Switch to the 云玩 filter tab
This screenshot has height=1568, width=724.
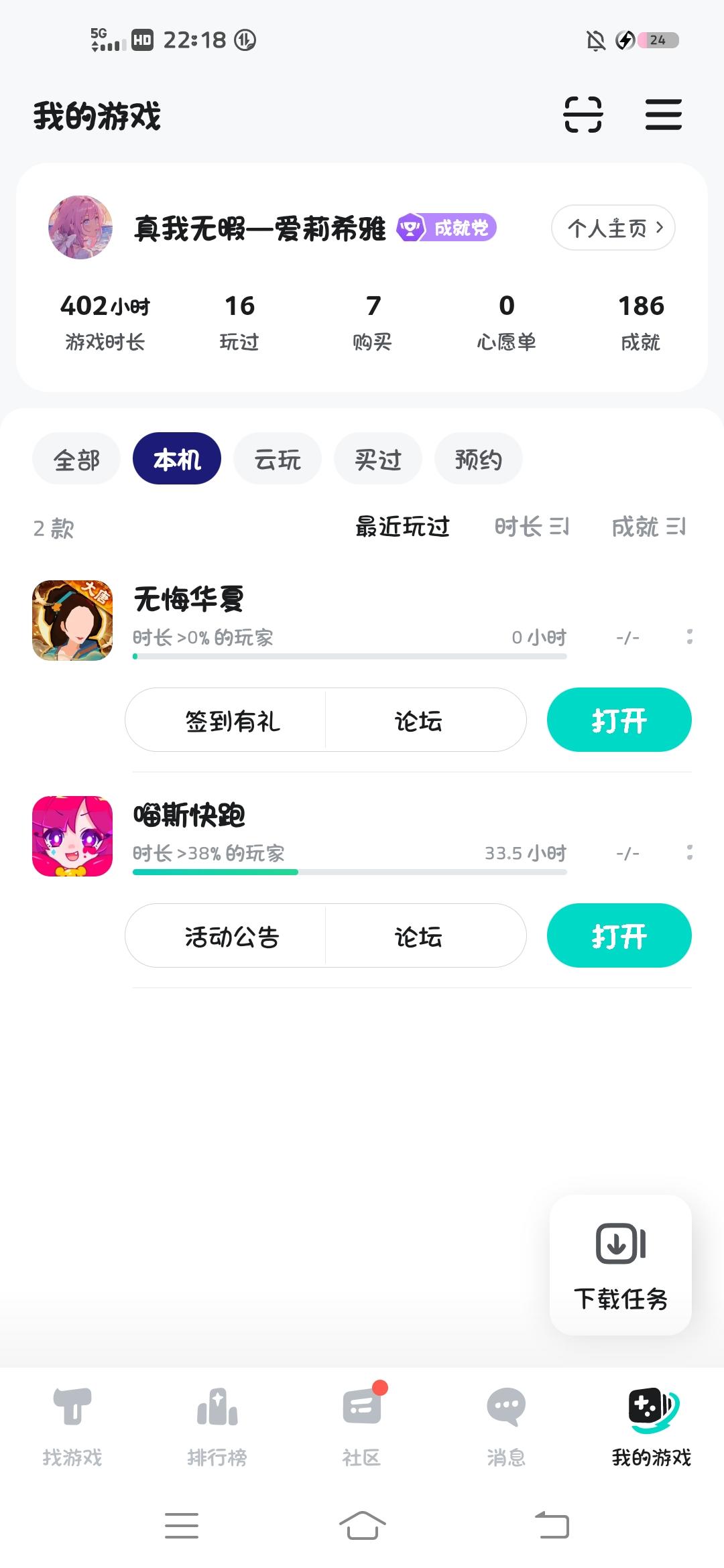277,458
